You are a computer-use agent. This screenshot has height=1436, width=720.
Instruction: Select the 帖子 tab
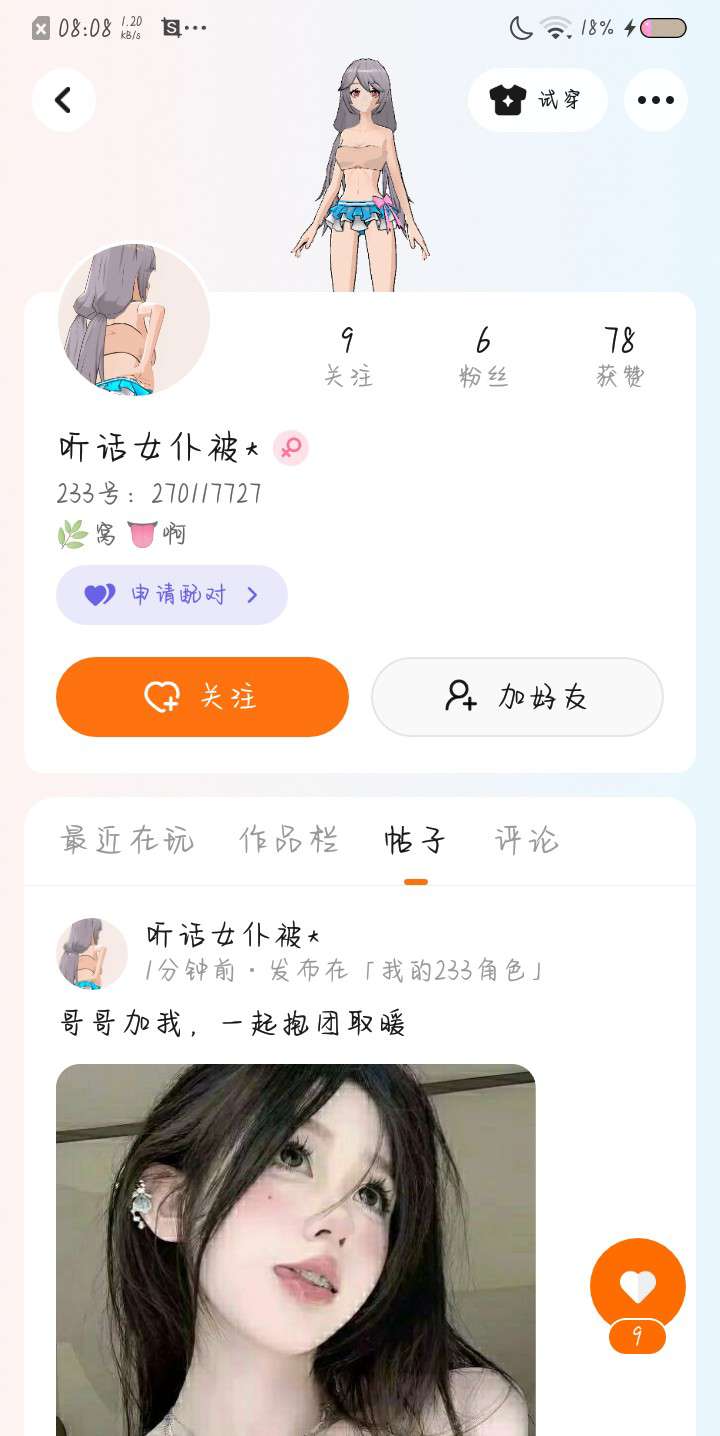415,840
